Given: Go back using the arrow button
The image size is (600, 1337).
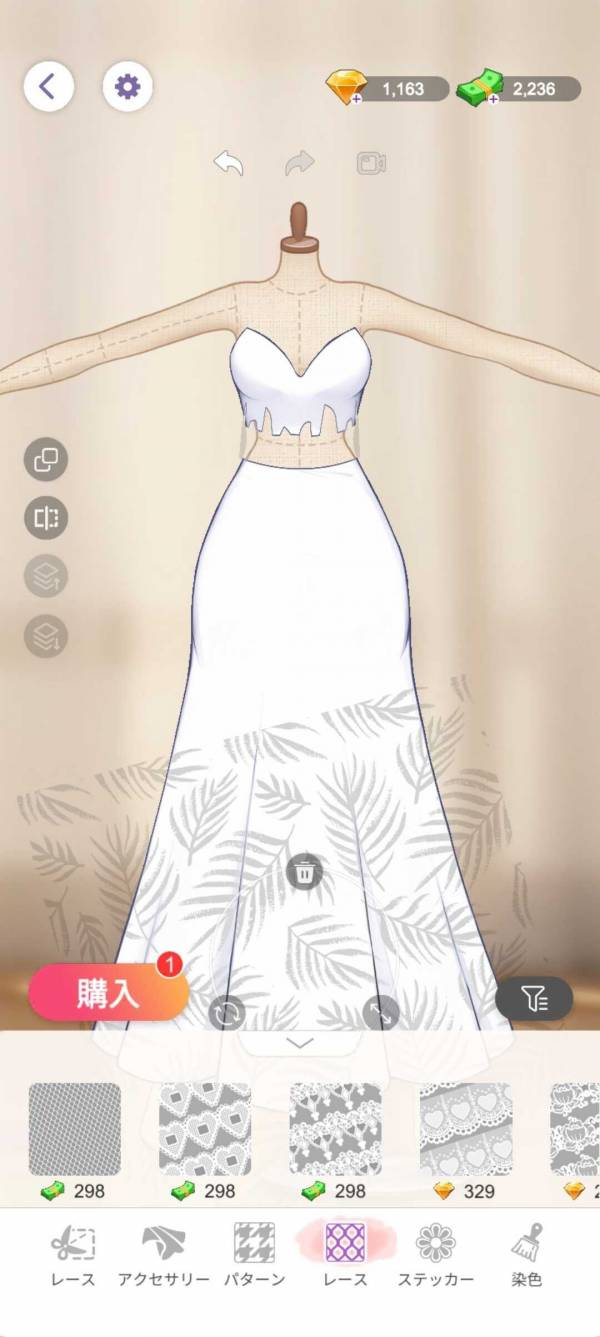Looking at the screenshot, I should point(48,87).
